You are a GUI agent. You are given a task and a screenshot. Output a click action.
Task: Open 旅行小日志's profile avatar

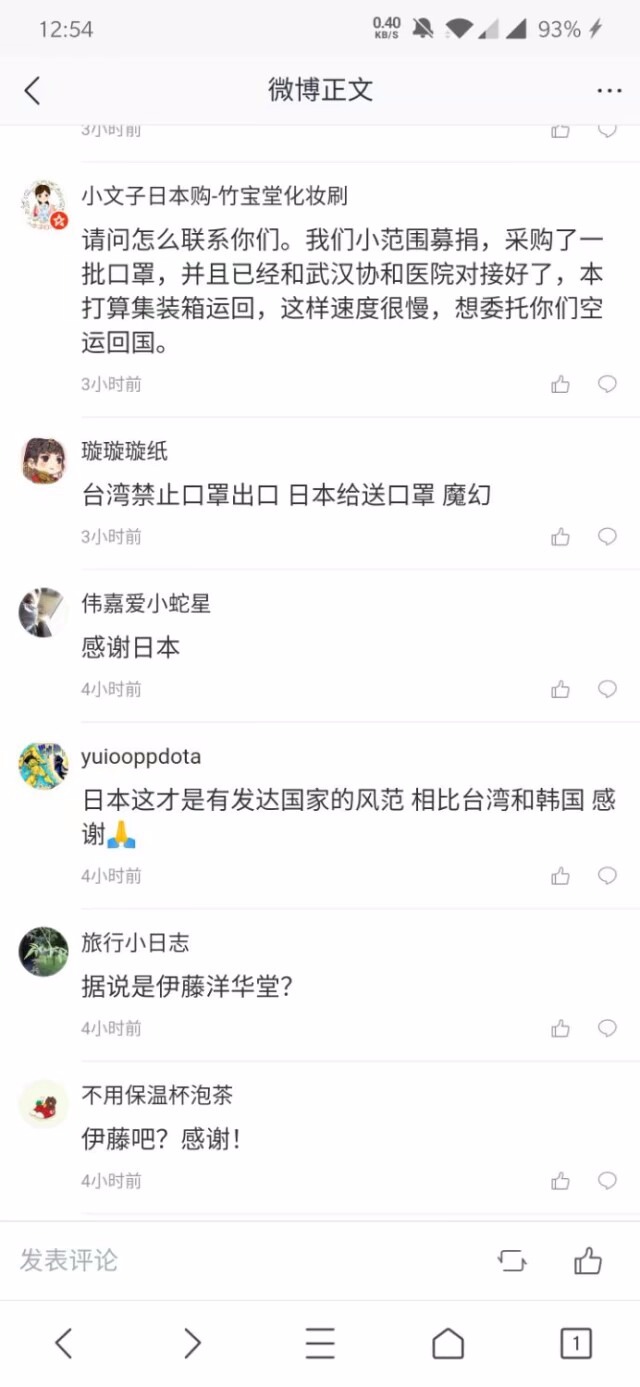click(43, 951)
